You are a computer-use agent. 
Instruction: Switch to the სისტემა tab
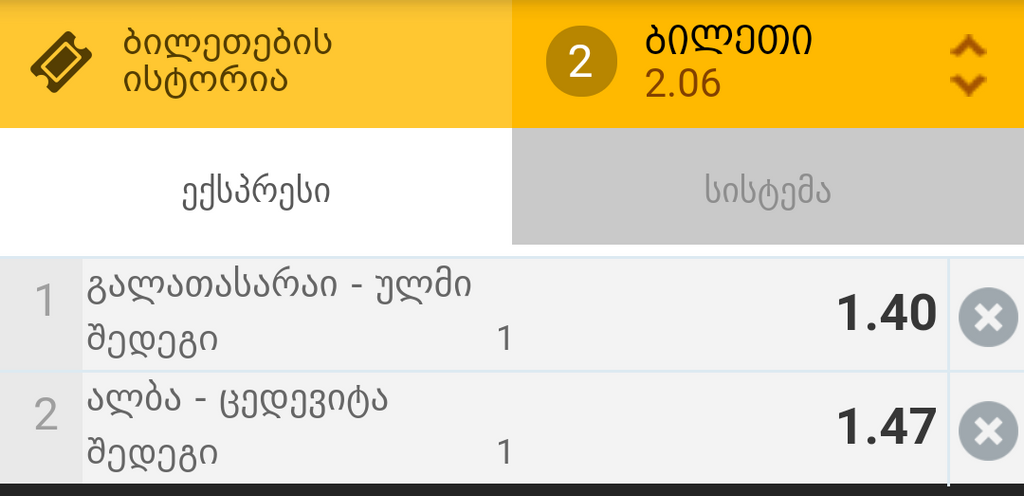click(x=767, y=190)
